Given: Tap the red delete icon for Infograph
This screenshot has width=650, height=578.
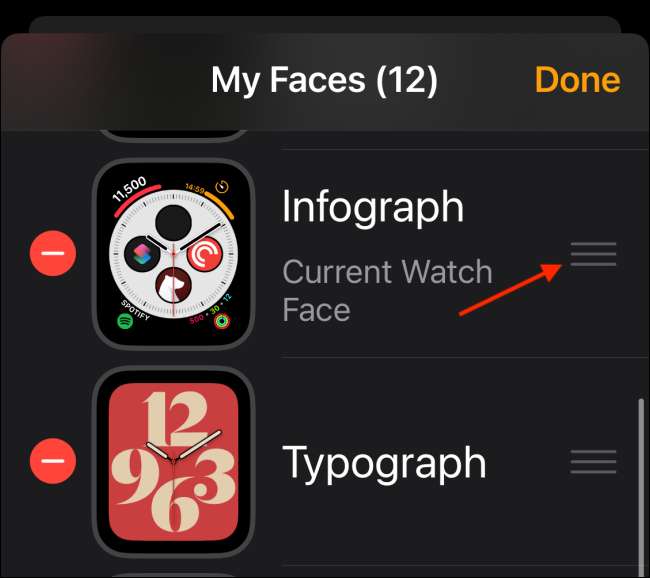Looking at the screenshot, I should 53,254.
